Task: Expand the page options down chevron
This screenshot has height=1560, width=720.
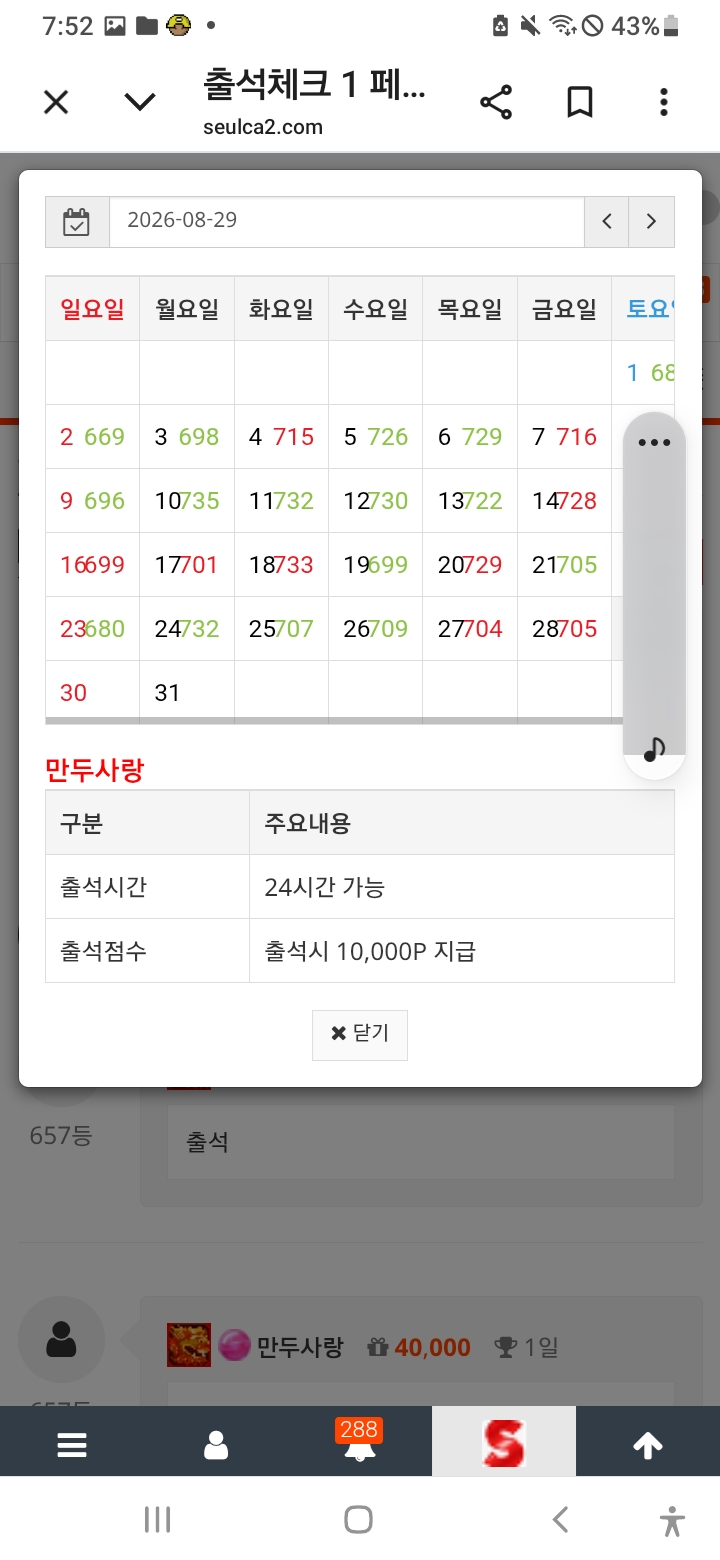Action: [139, 102]
